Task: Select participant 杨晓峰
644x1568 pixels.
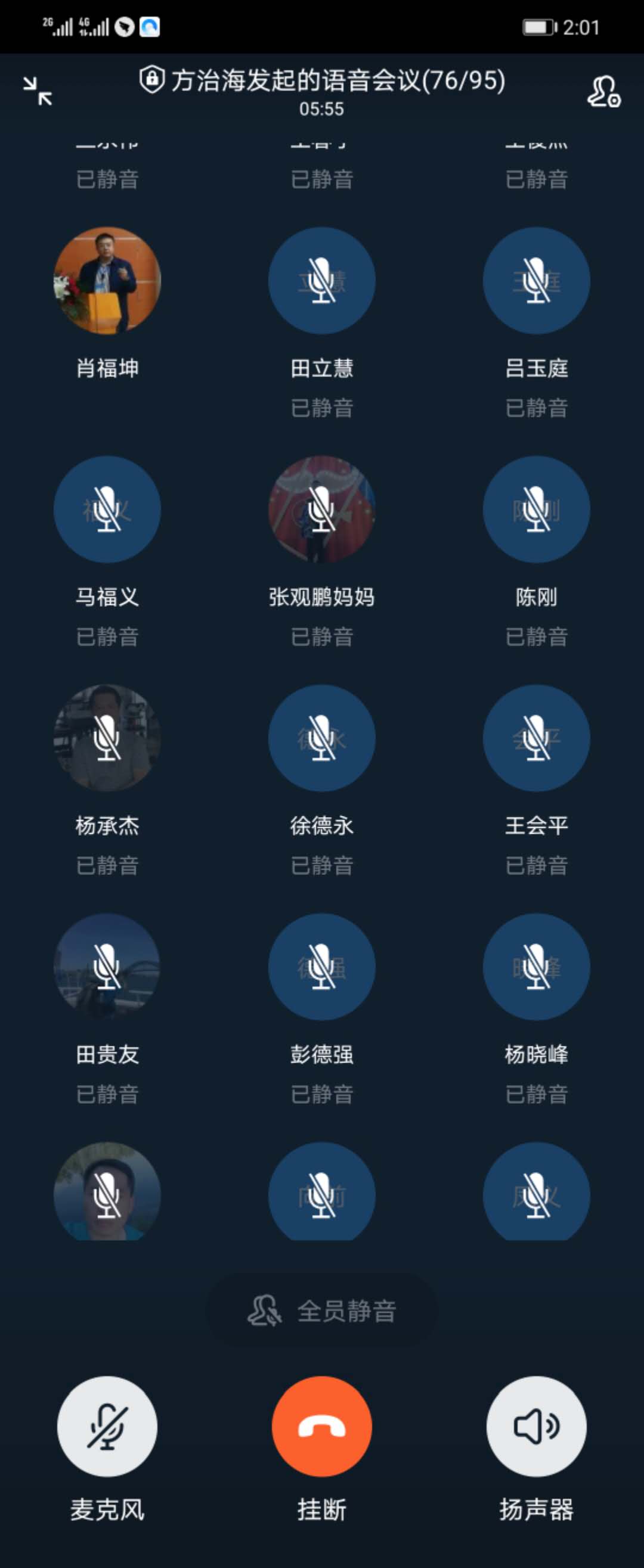Action: coord(536,967)
